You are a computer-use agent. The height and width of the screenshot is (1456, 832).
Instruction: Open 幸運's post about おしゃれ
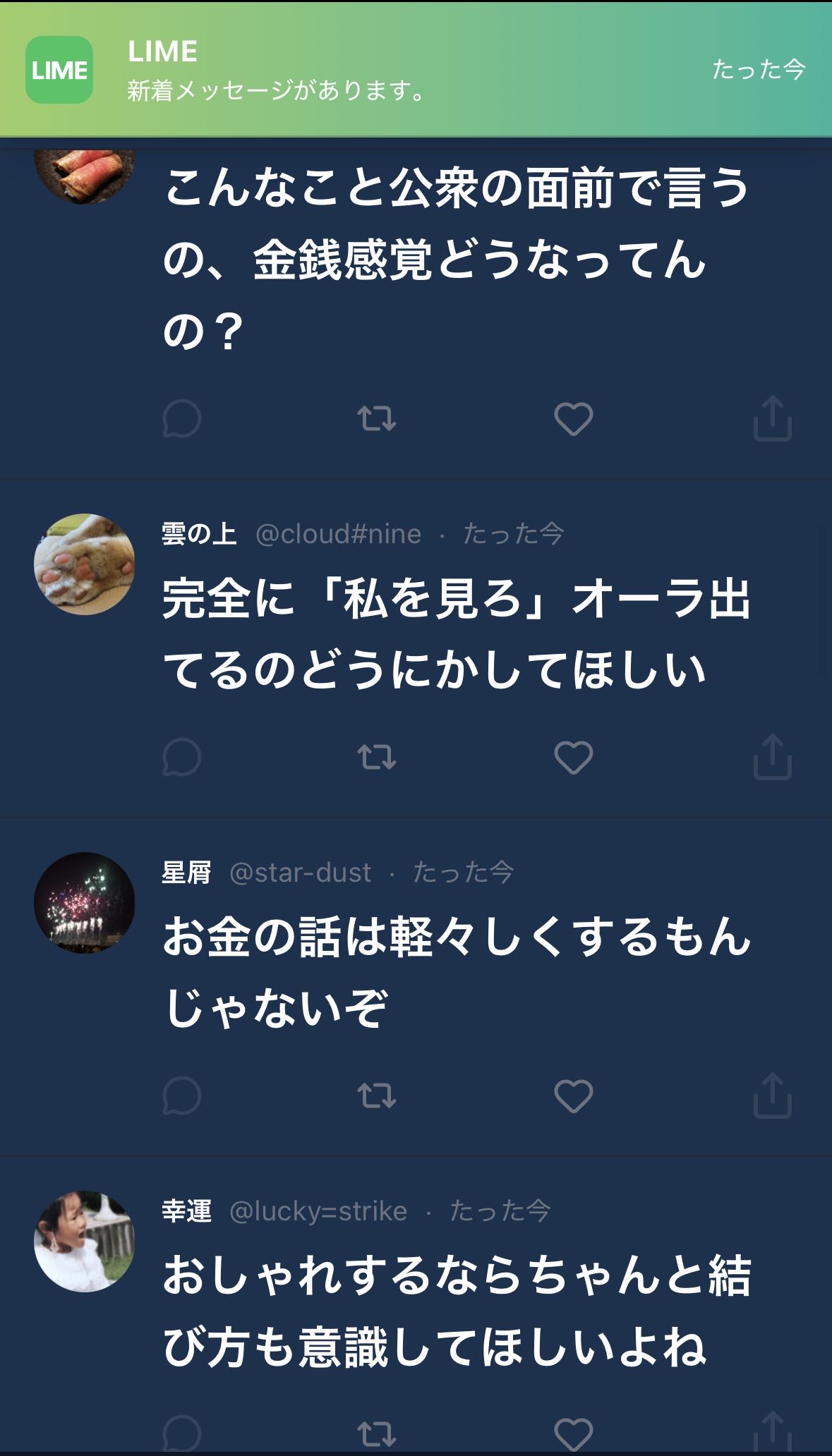tap(456, 1311)
